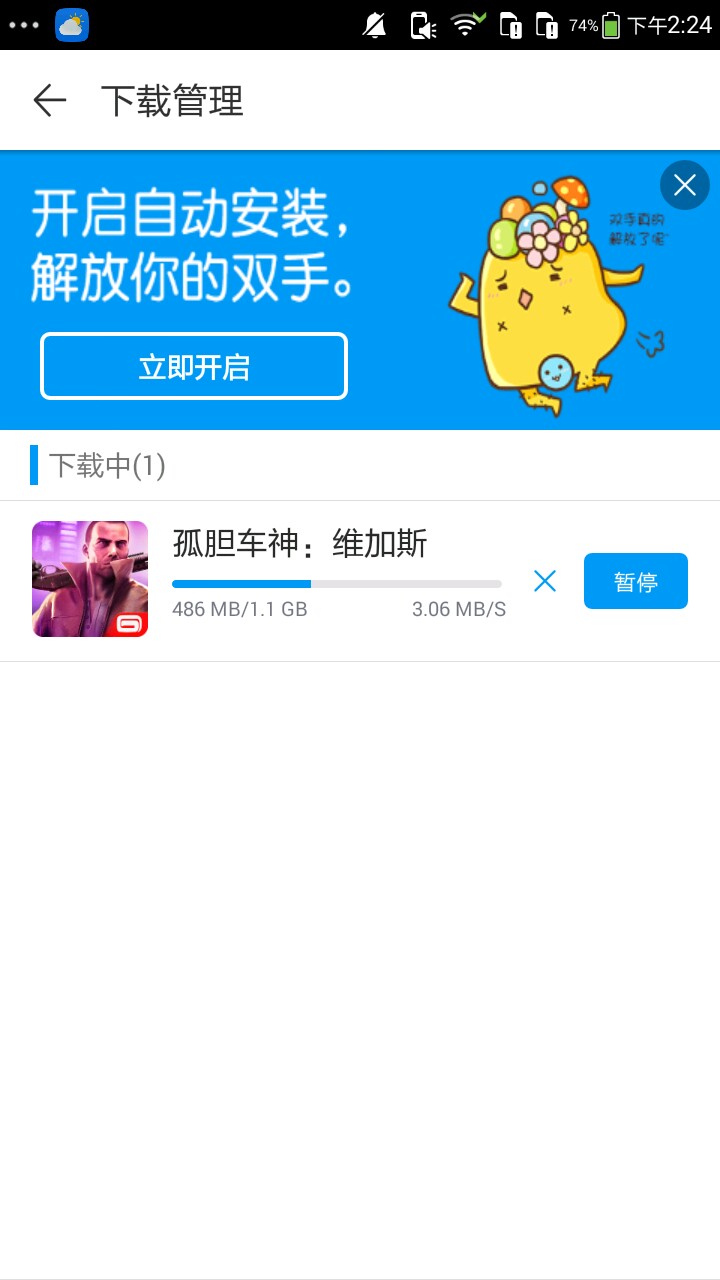720x1280 pixels.
Task: Pause the 孤胆车神 download with 暂停
Action: (635, 581)
